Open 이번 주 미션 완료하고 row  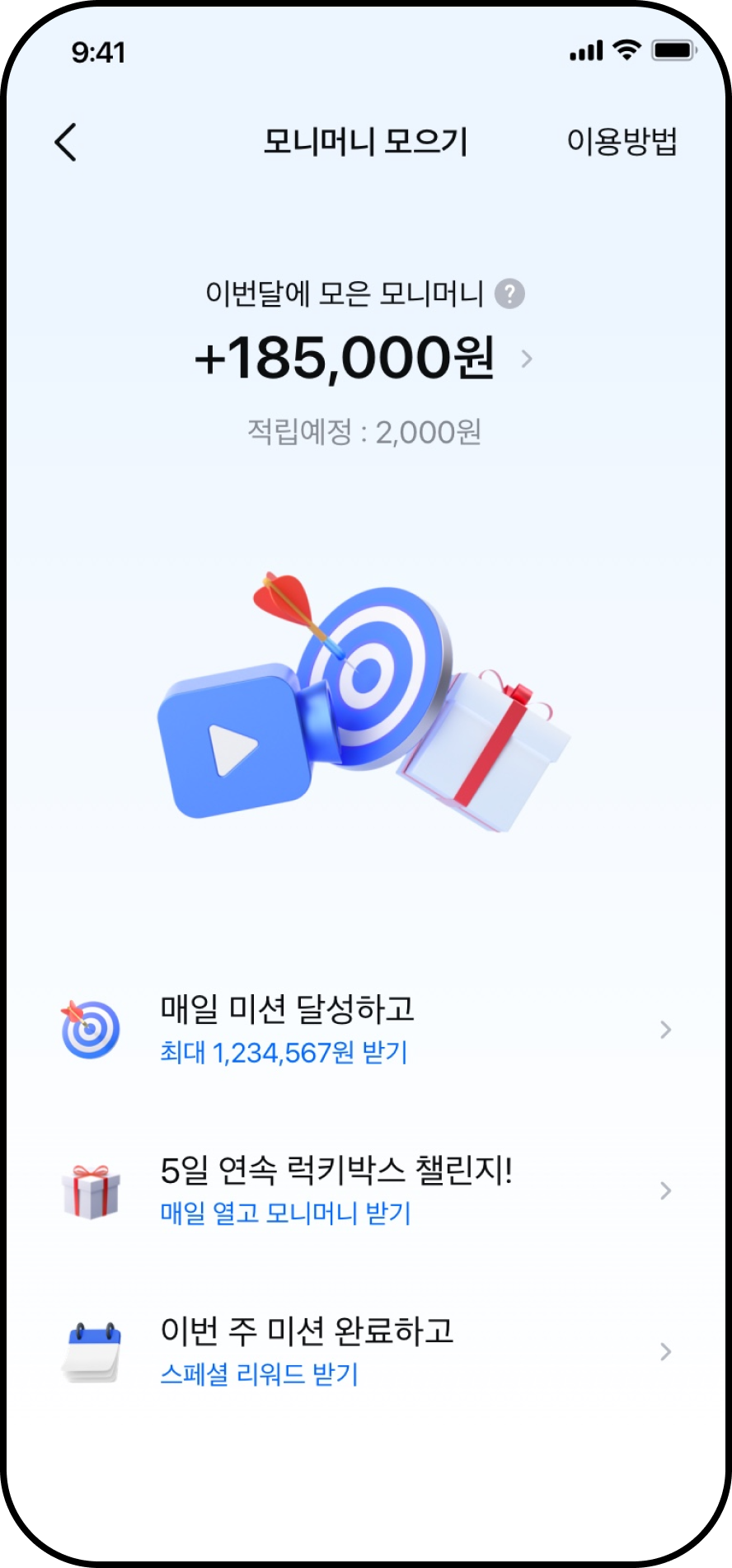[x=366, y=1350]
